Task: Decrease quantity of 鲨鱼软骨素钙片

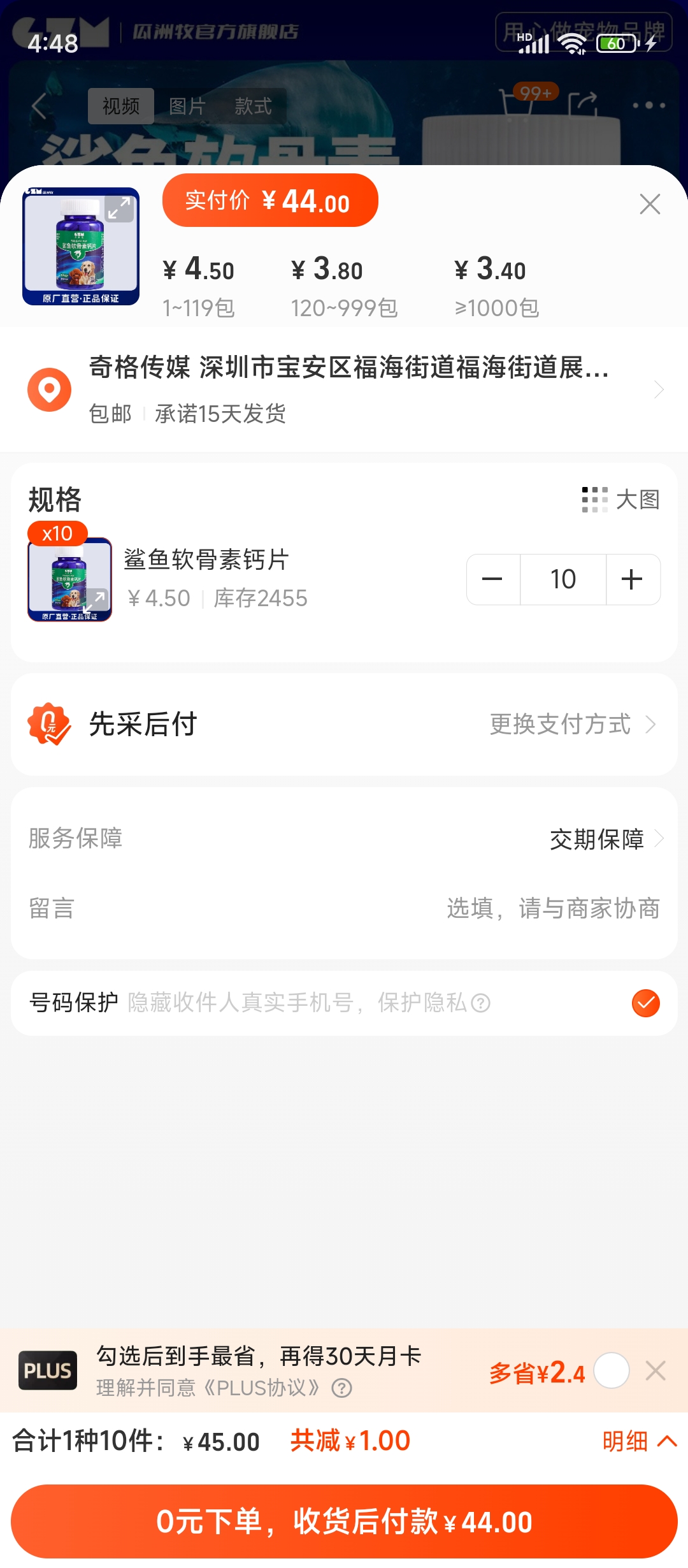Action: (492, 579)
